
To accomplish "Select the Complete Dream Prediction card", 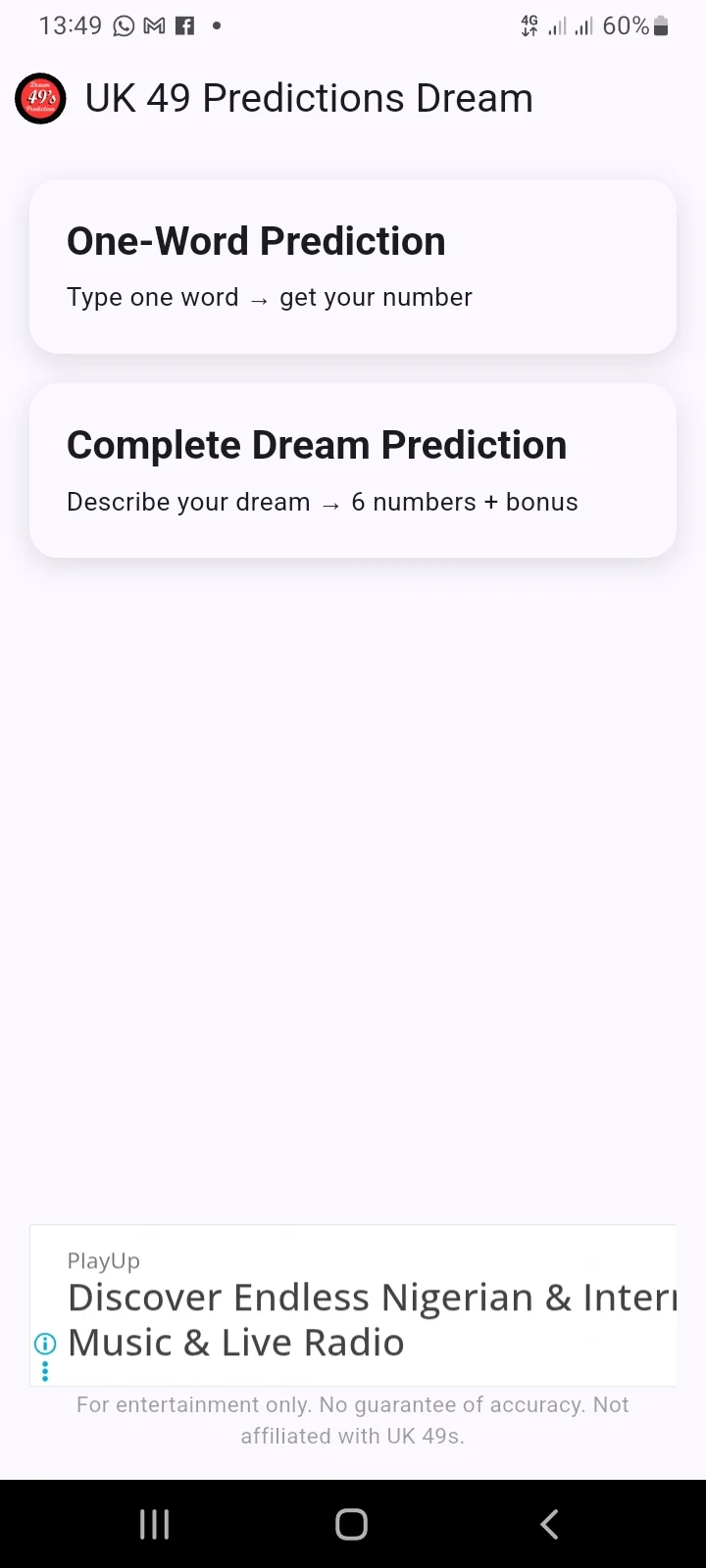I will (353, 469).
